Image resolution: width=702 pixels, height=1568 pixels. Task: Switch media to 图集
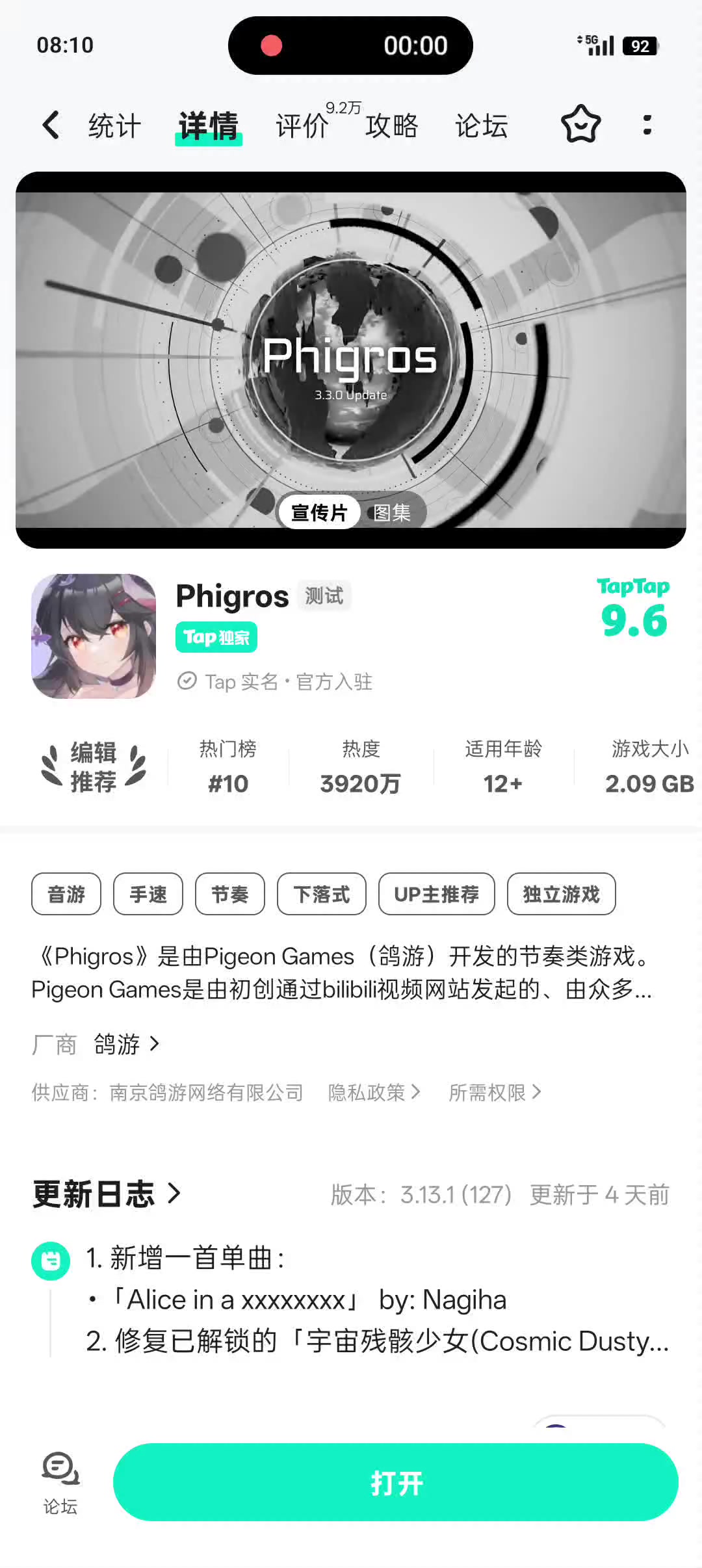tap(392, 513)
